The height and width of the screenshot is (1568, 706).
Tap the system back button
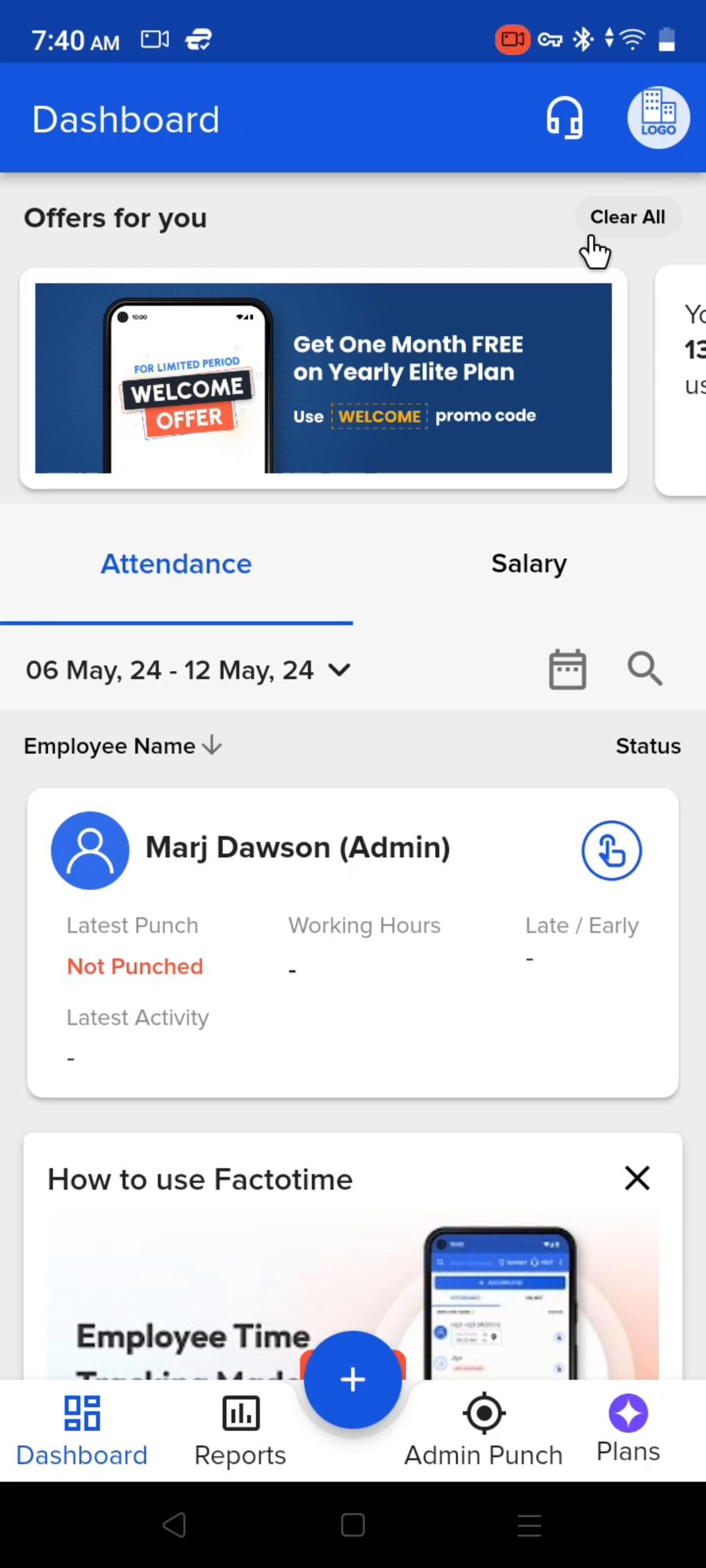[x=175, y=1526]
